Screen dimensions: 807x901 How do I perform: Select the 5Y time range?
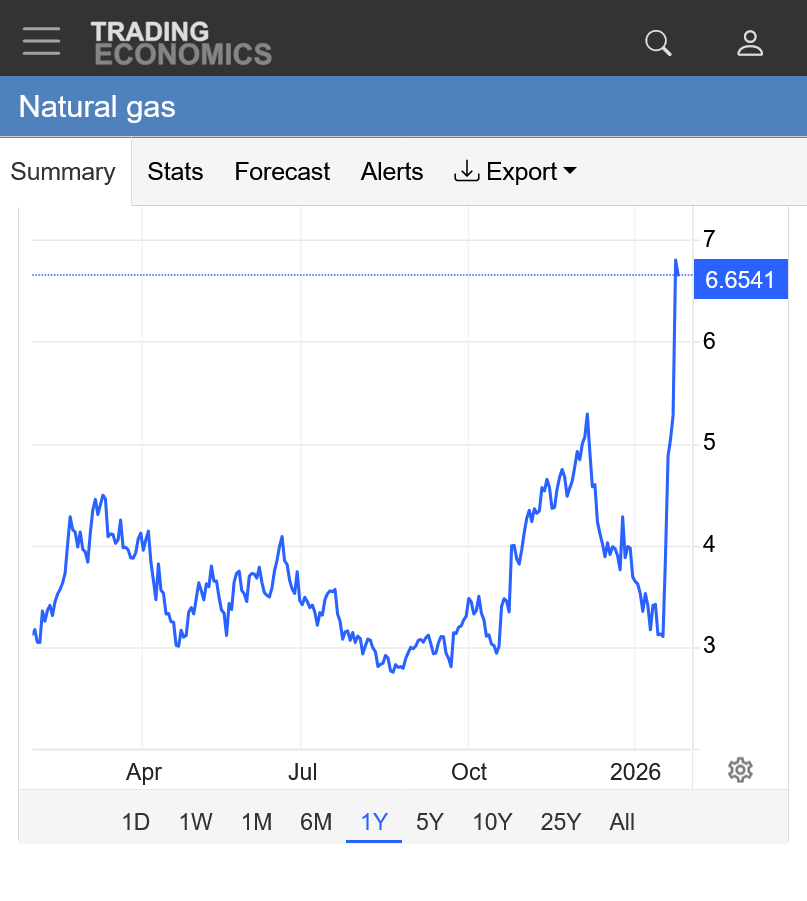(x=429, y=822)
